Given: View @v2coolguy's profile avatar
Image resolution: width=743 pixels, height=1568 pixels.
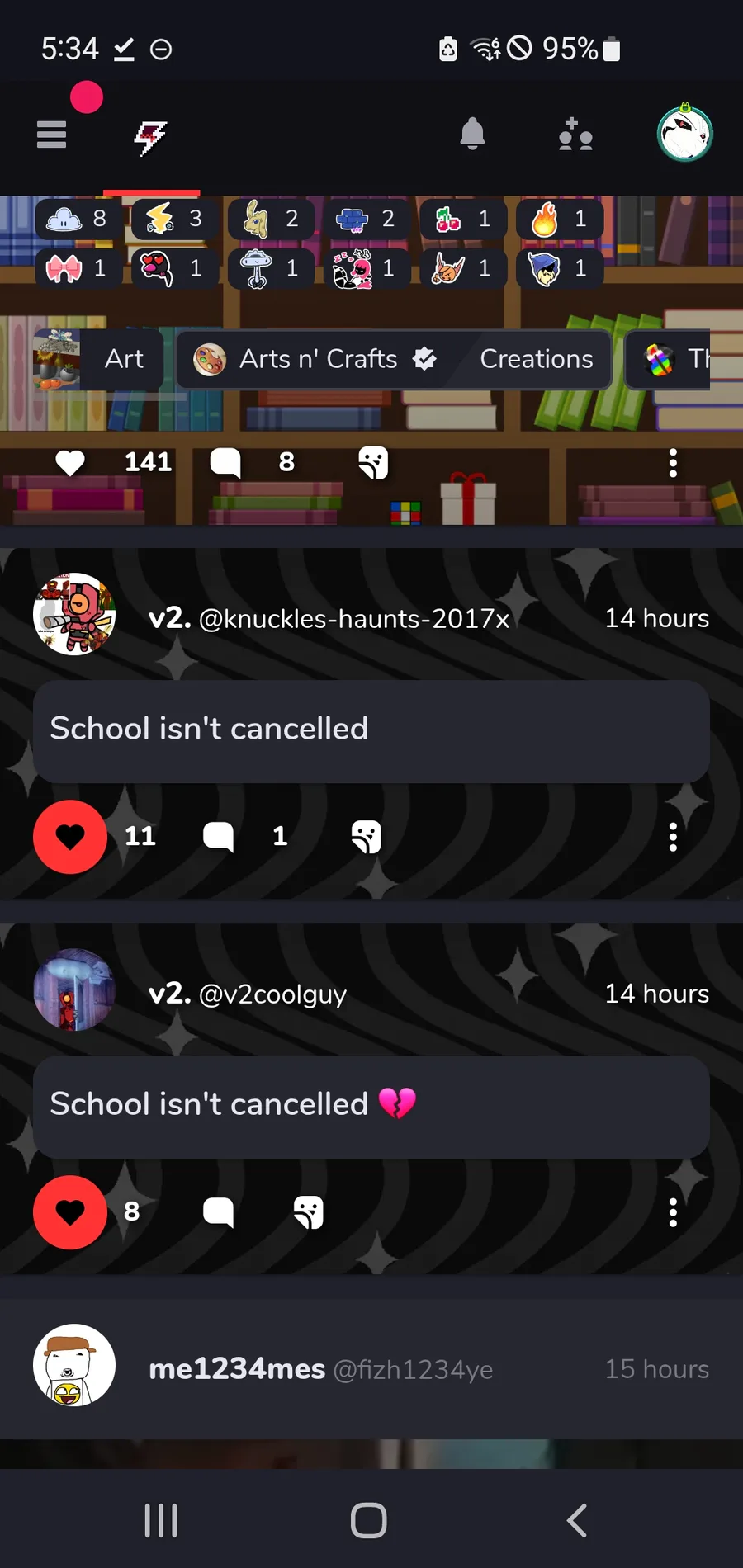Looking at the screenshot, I should coord(74,989).
